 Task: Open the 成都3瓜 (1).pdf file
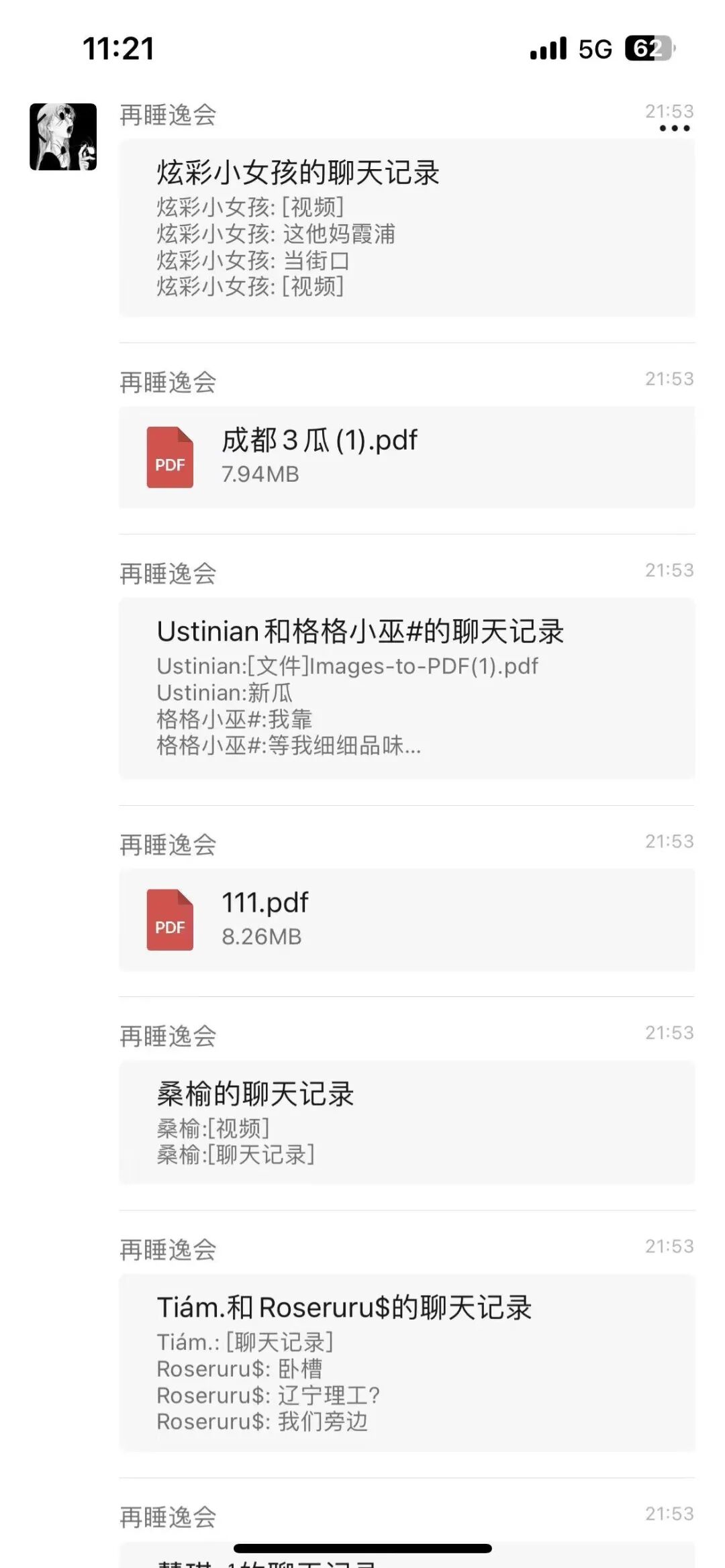[x=407, y=457]
